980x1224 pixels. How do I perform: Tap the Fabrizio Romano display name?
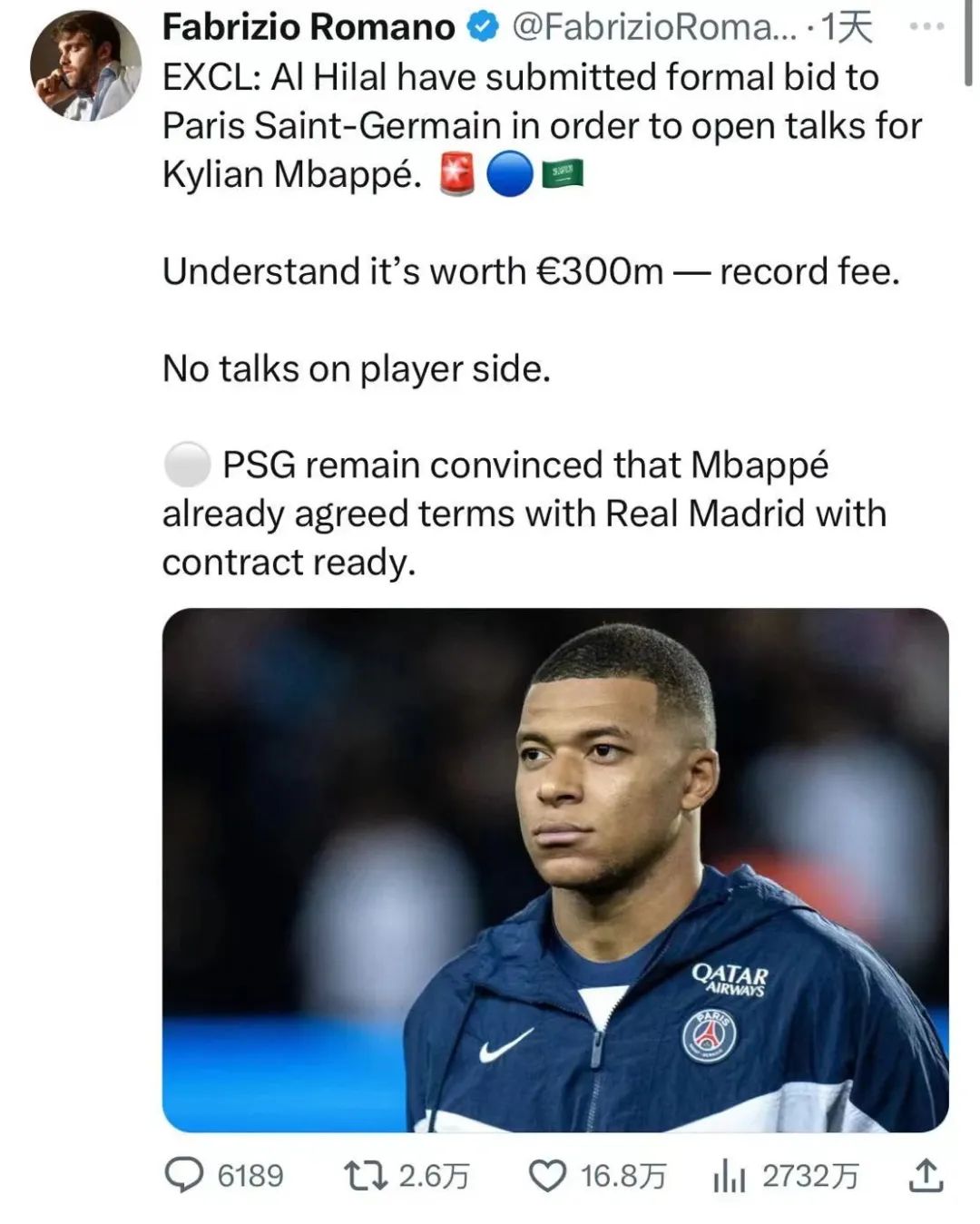309,27
